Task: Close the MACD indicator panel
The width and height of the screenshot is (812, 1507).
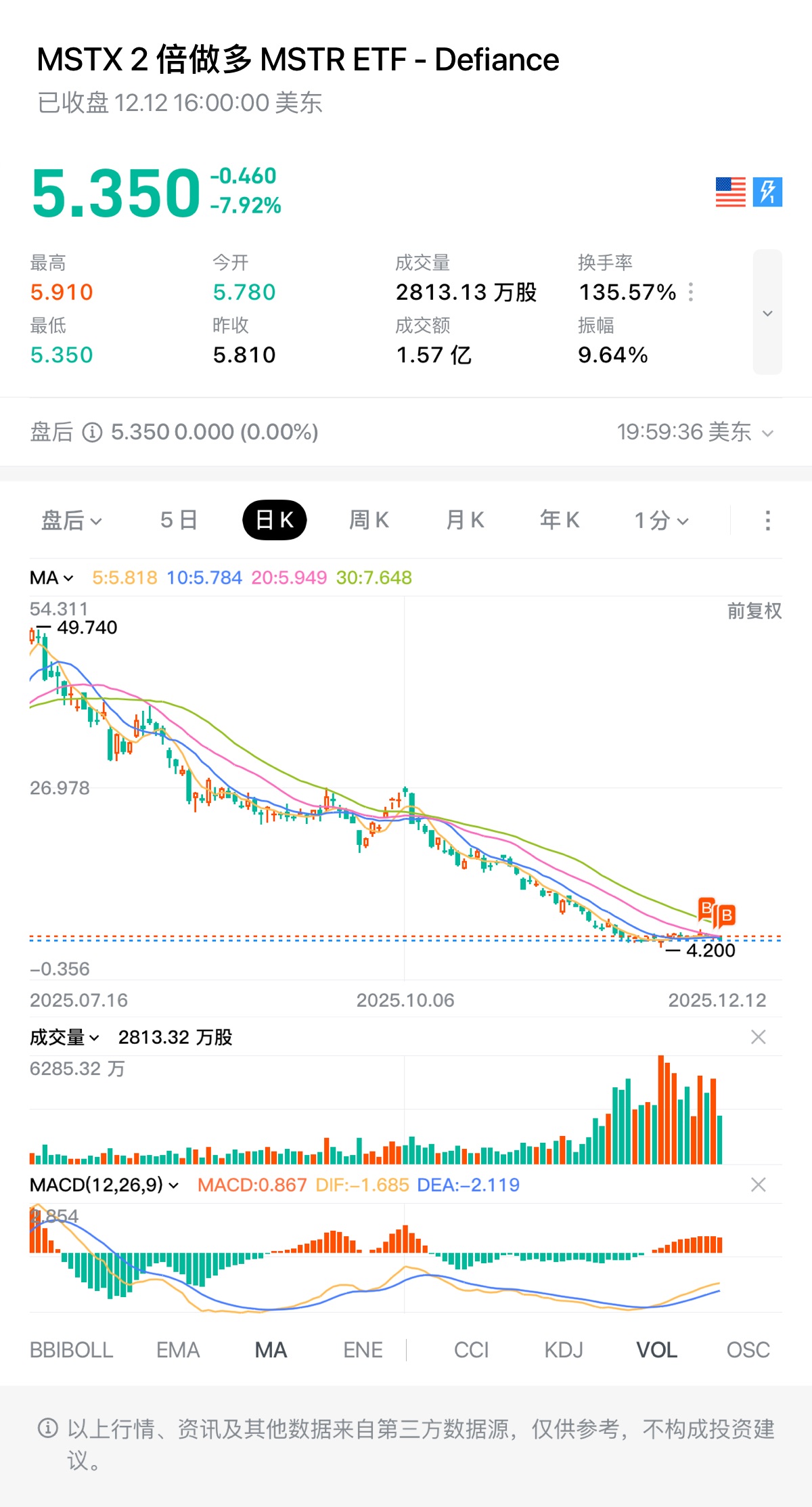Action: click(759, 1185)
